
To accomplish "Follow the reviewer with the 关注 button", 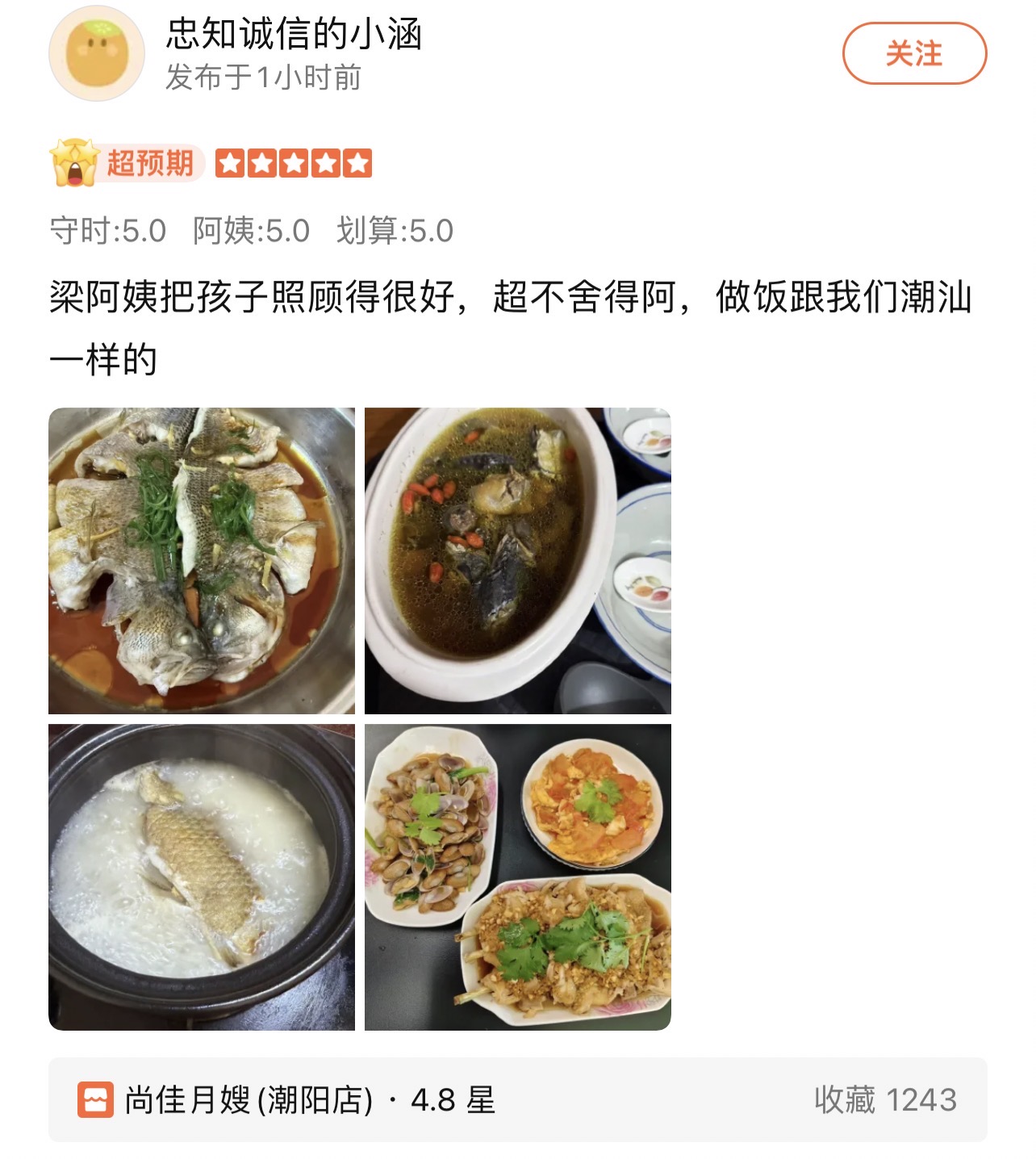I will point(914,54).
